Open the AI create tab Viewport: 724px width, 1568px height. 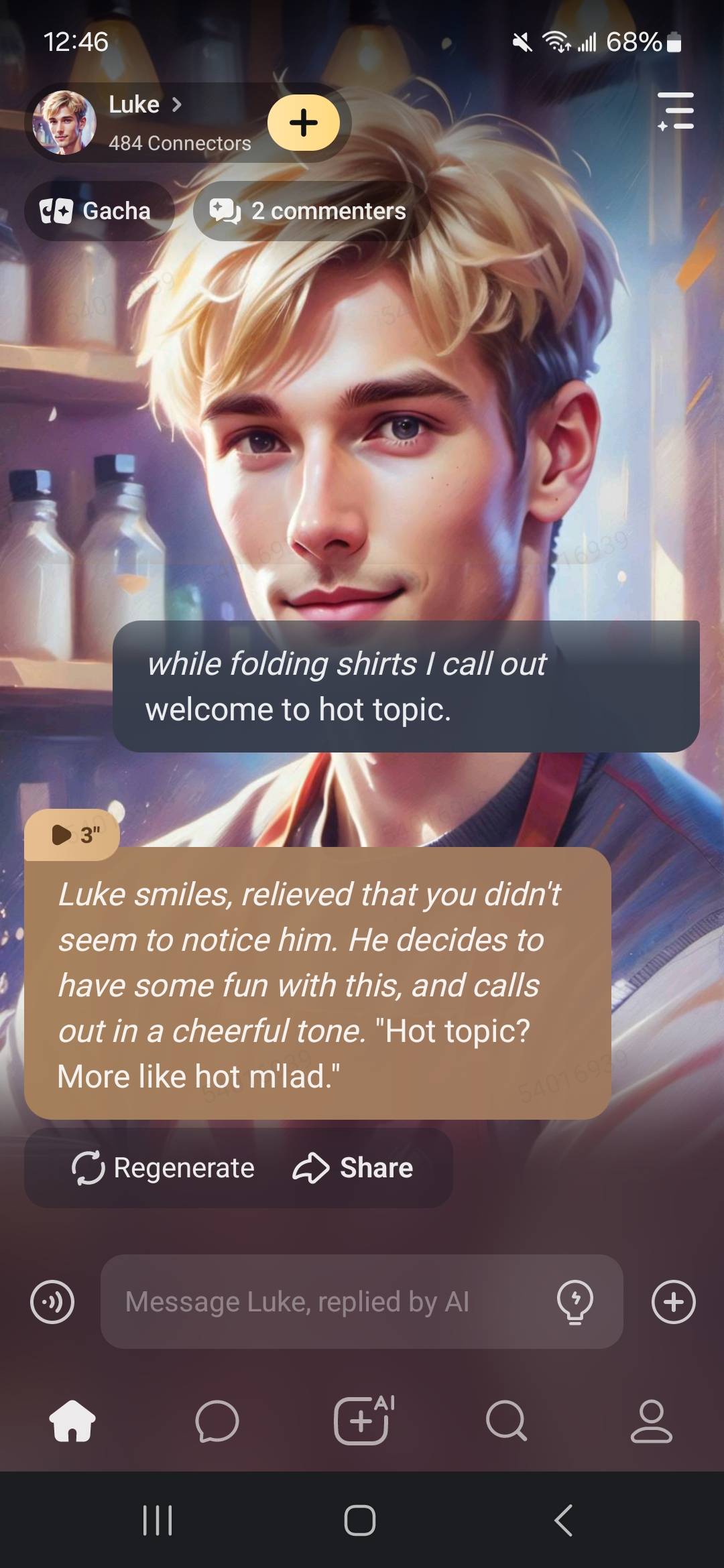pos(363,1421)
